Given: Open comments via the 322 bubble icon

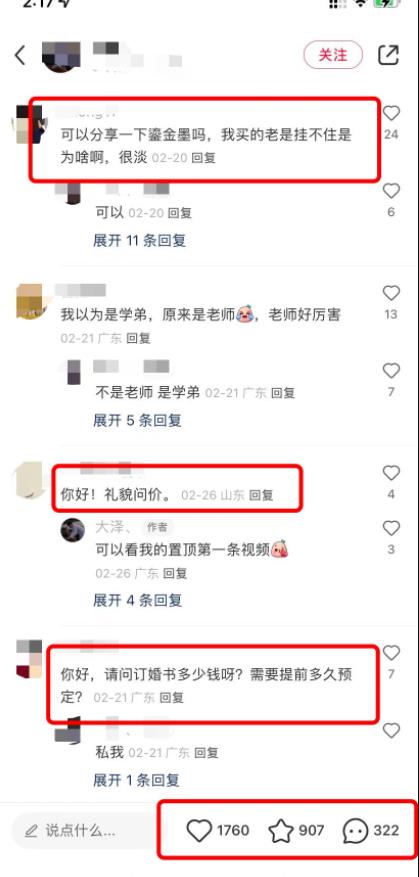Looking at the screenshot, I should pyautogui.click(x=355, y=831).
